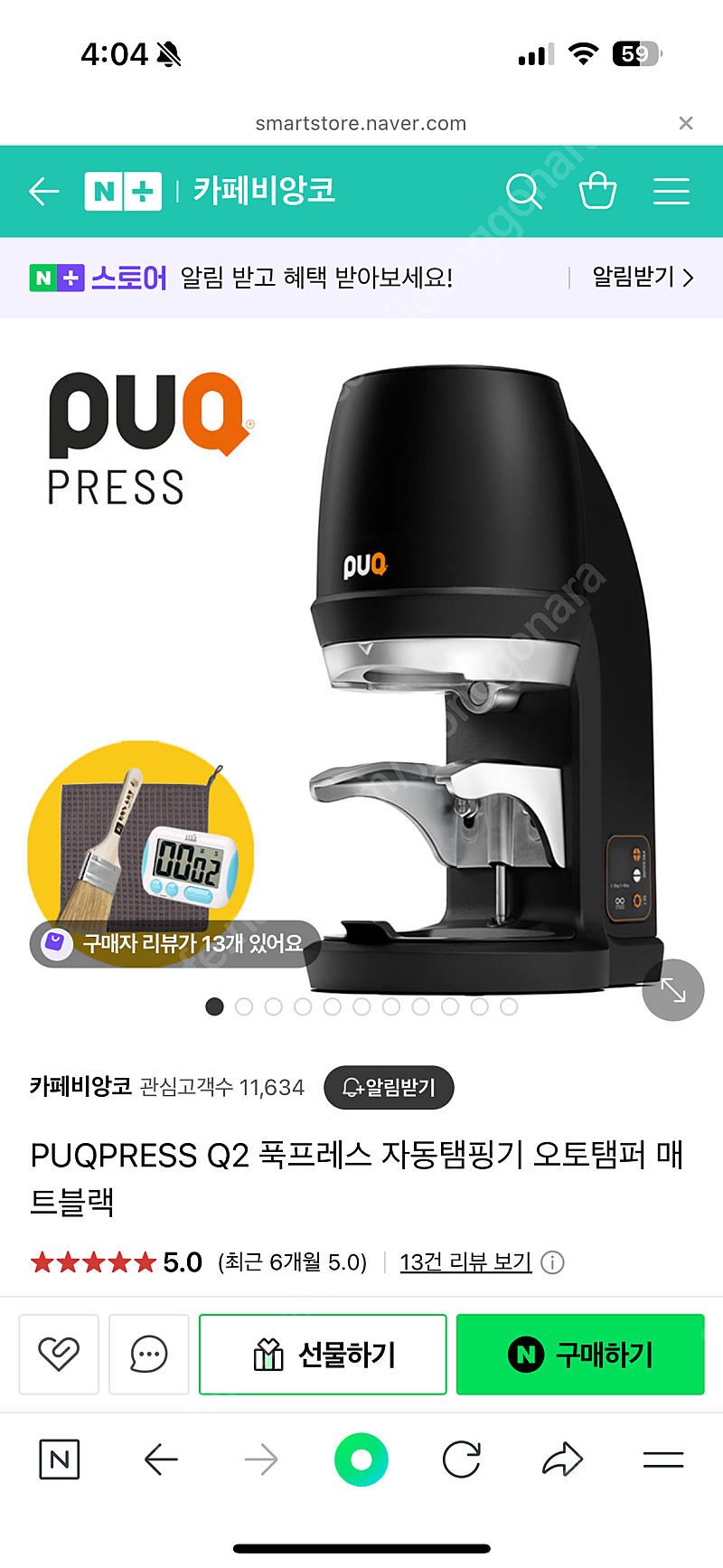Image resolution: width=723 pixels, height=1568 pixels.
Task: Search within the store
Action: (523, 191)
